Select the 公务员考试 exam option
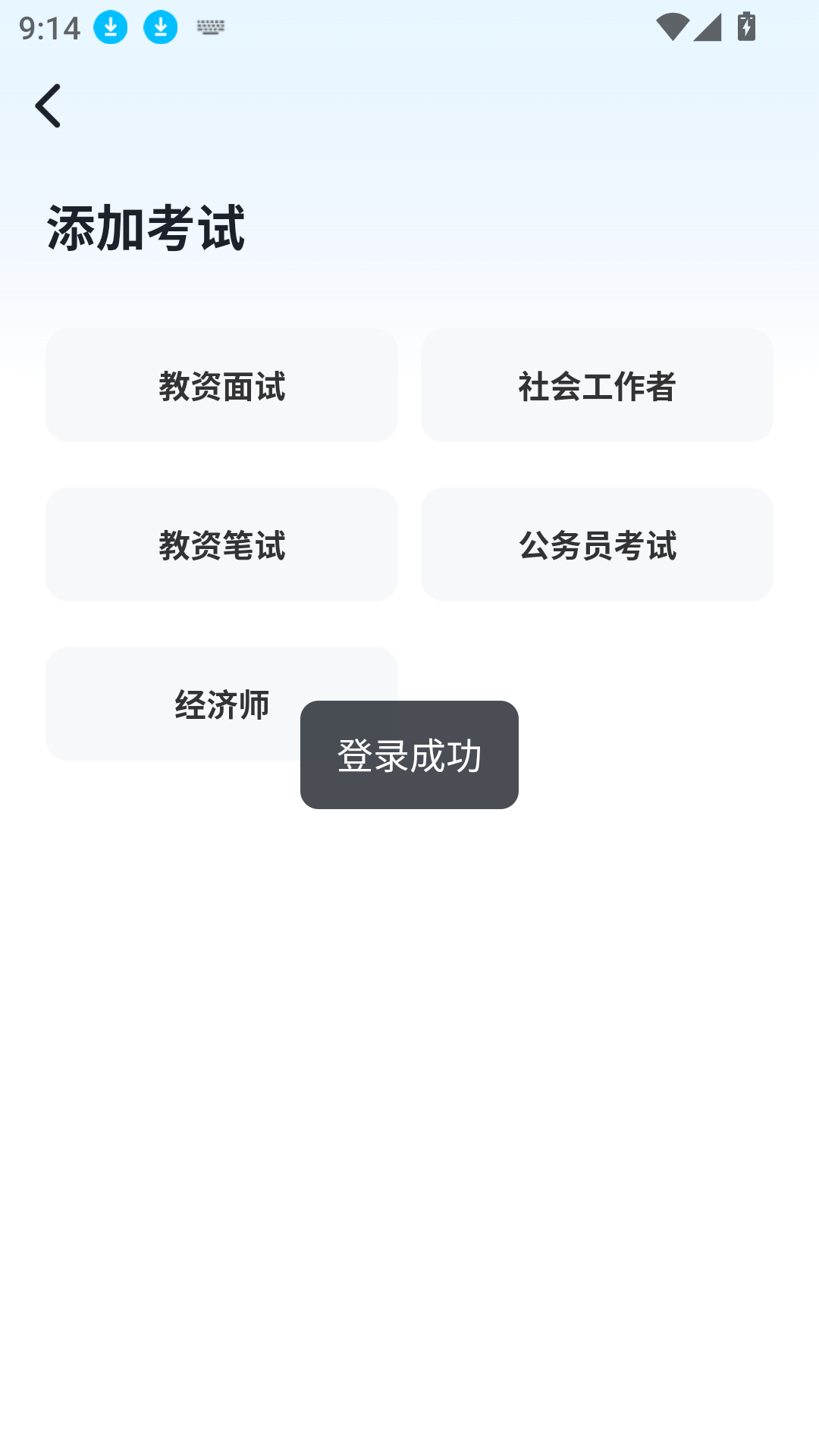The width and height of the screenshot is (819, 1456). point(597,544)
